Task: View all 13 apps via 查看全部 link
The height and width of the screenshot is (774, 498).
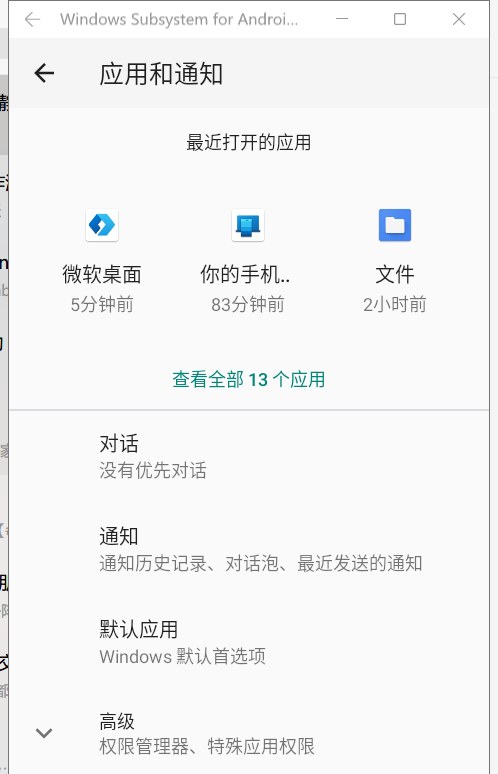Action: [x=249, y=380]
